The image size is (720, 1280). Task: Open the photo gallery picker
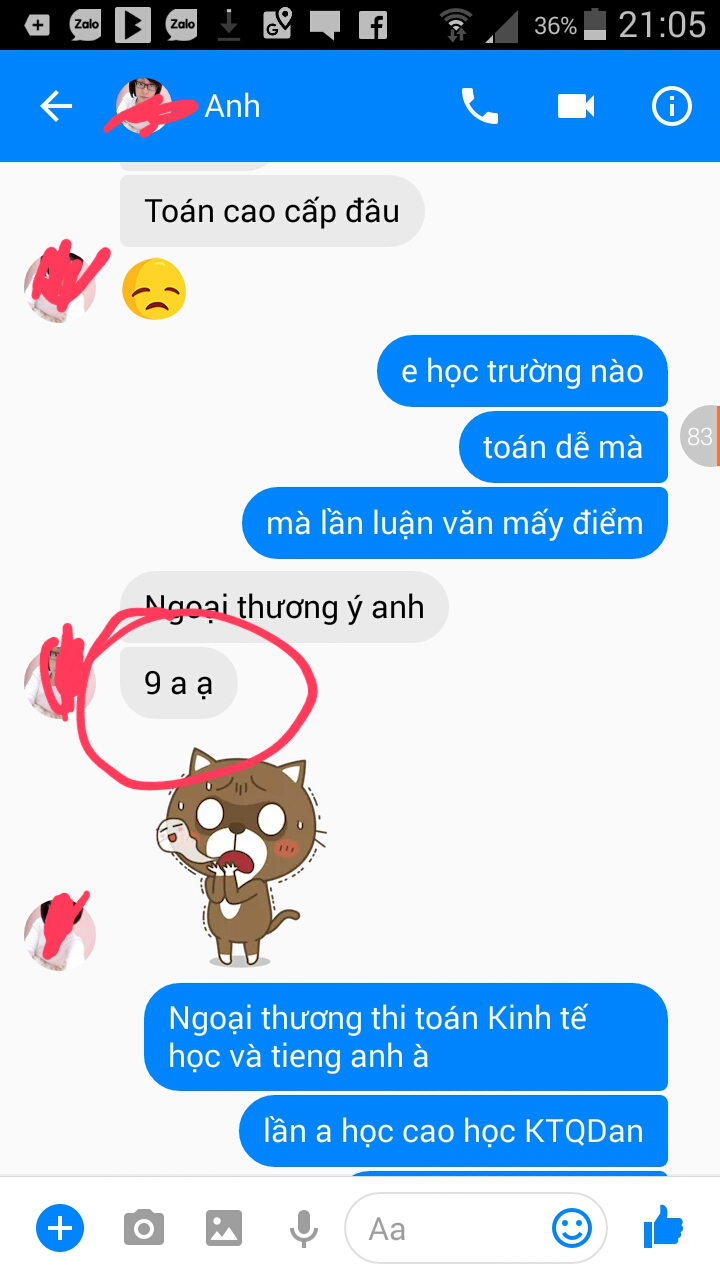pyautogui.click(x=224, y=1228)
